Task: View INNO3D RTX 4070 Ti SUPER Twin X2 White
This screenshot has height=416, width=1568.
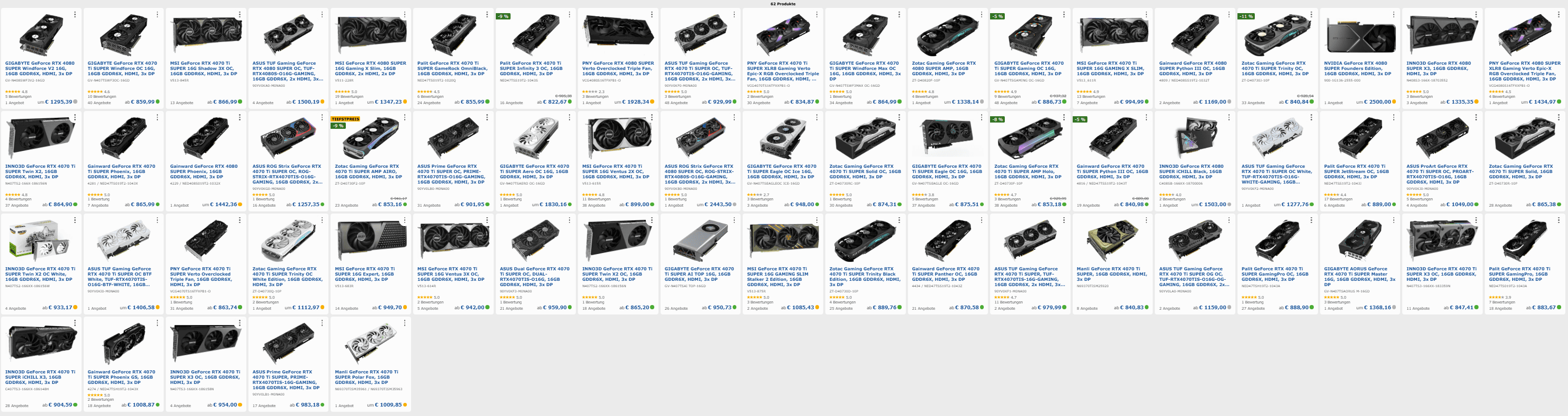Action: [39, 273]
